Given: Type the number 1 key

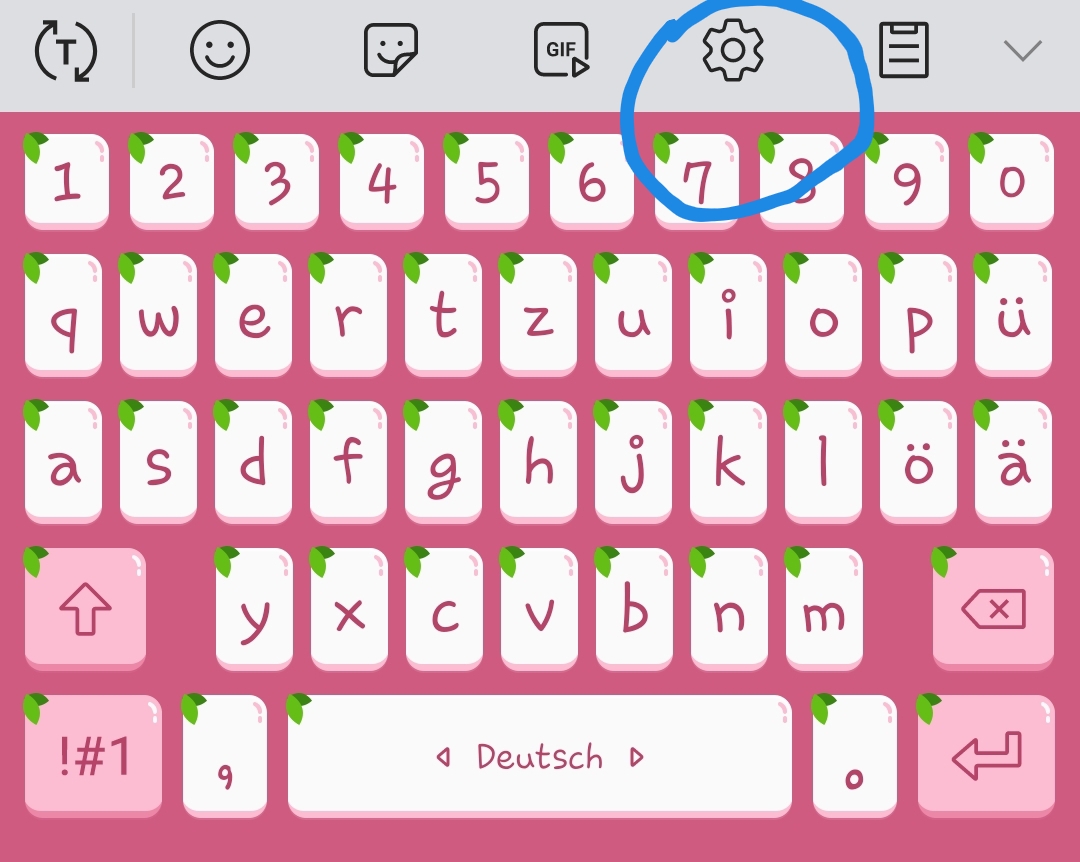Looking at the screenshot, I should pyautogui.click(x=67, y=182).
